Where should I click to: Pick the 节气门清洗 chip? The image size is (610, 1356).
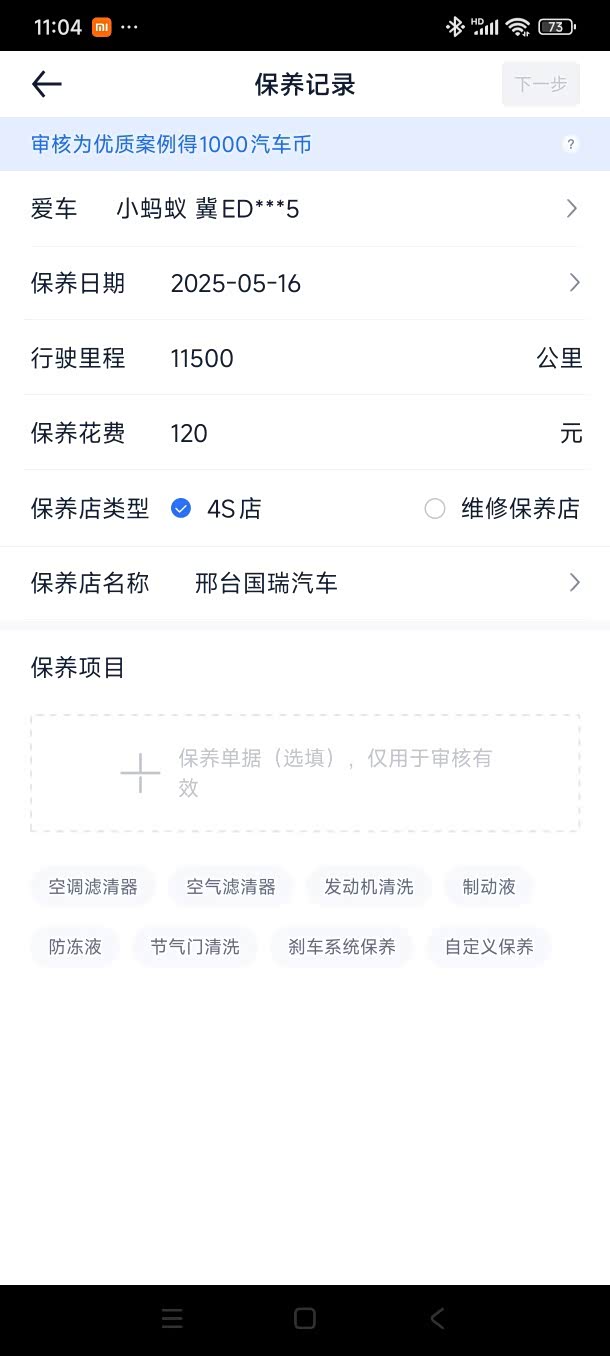tap(195, 947)
